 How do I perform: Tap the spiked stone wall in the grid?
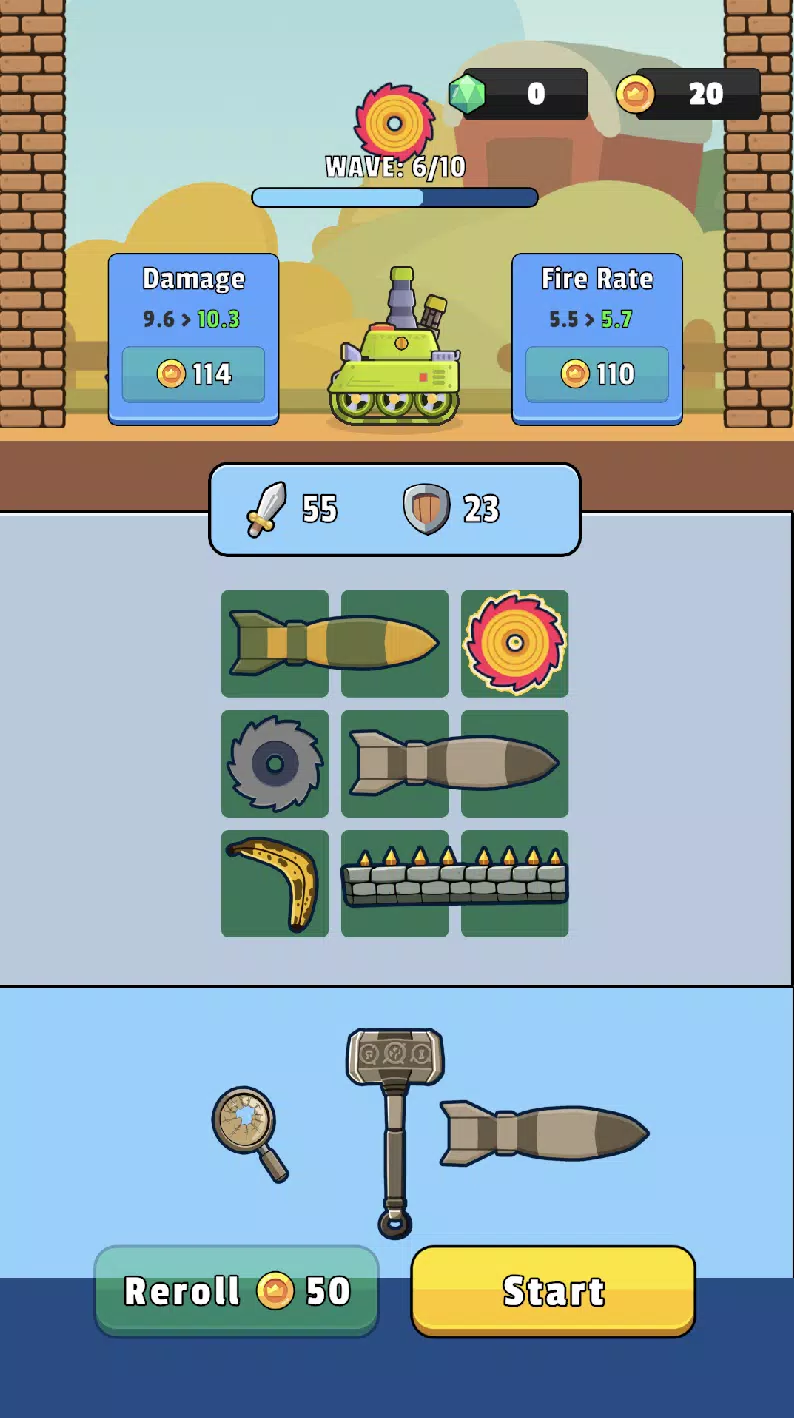click(454, 880)
